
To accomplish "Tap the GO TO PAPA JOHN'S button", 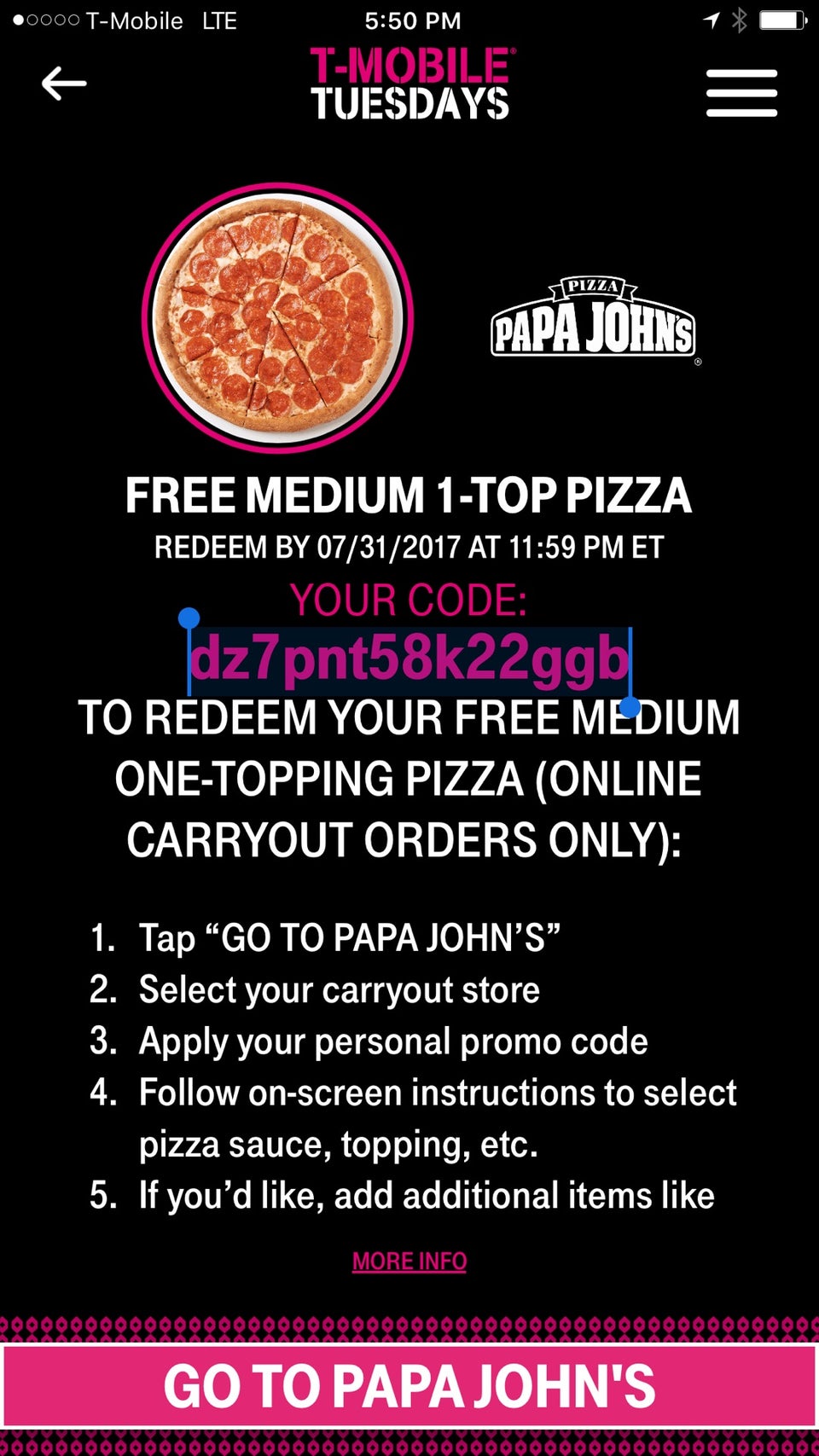I will point(409,1386).
